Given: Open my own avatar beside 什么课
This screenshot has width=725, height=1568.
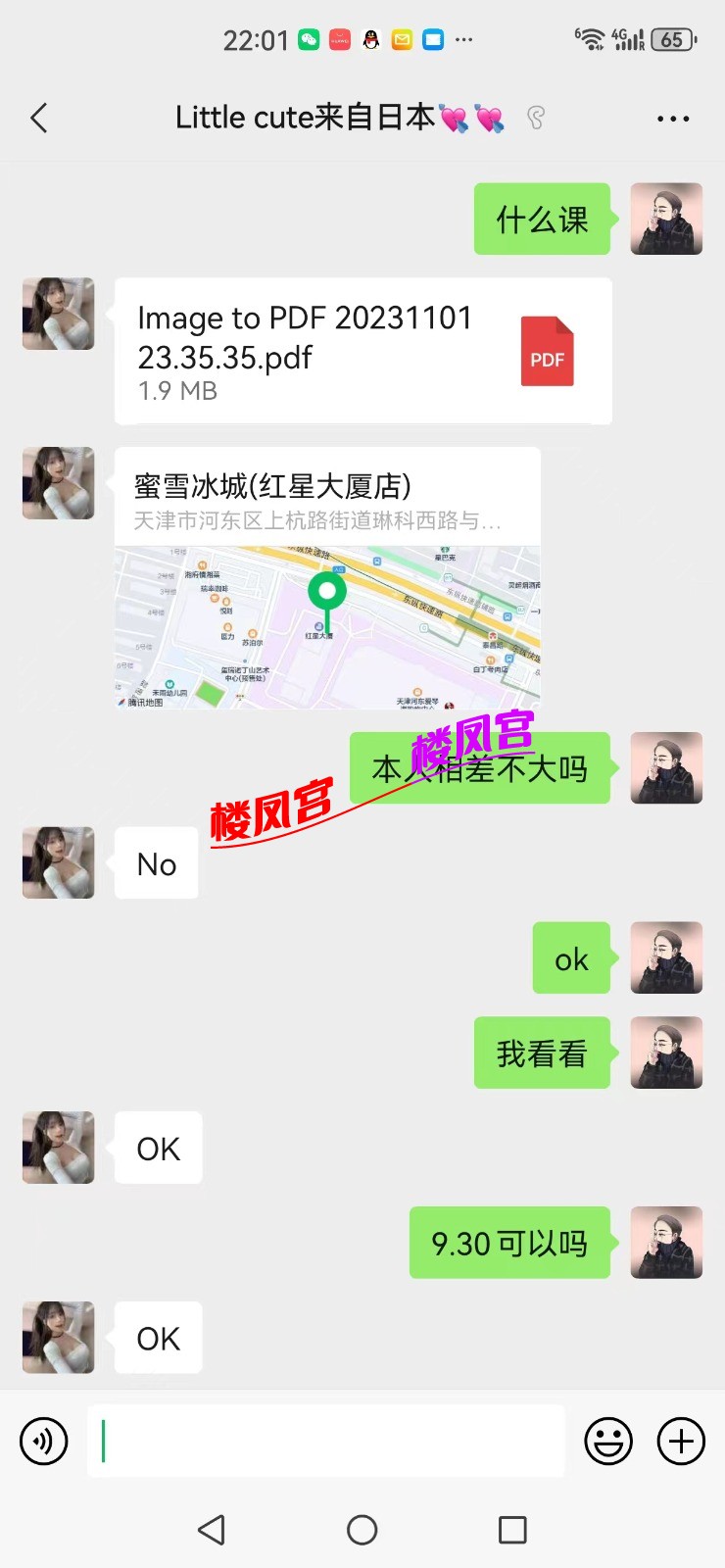Looking at the screenshot, I should tap(666, 219).
